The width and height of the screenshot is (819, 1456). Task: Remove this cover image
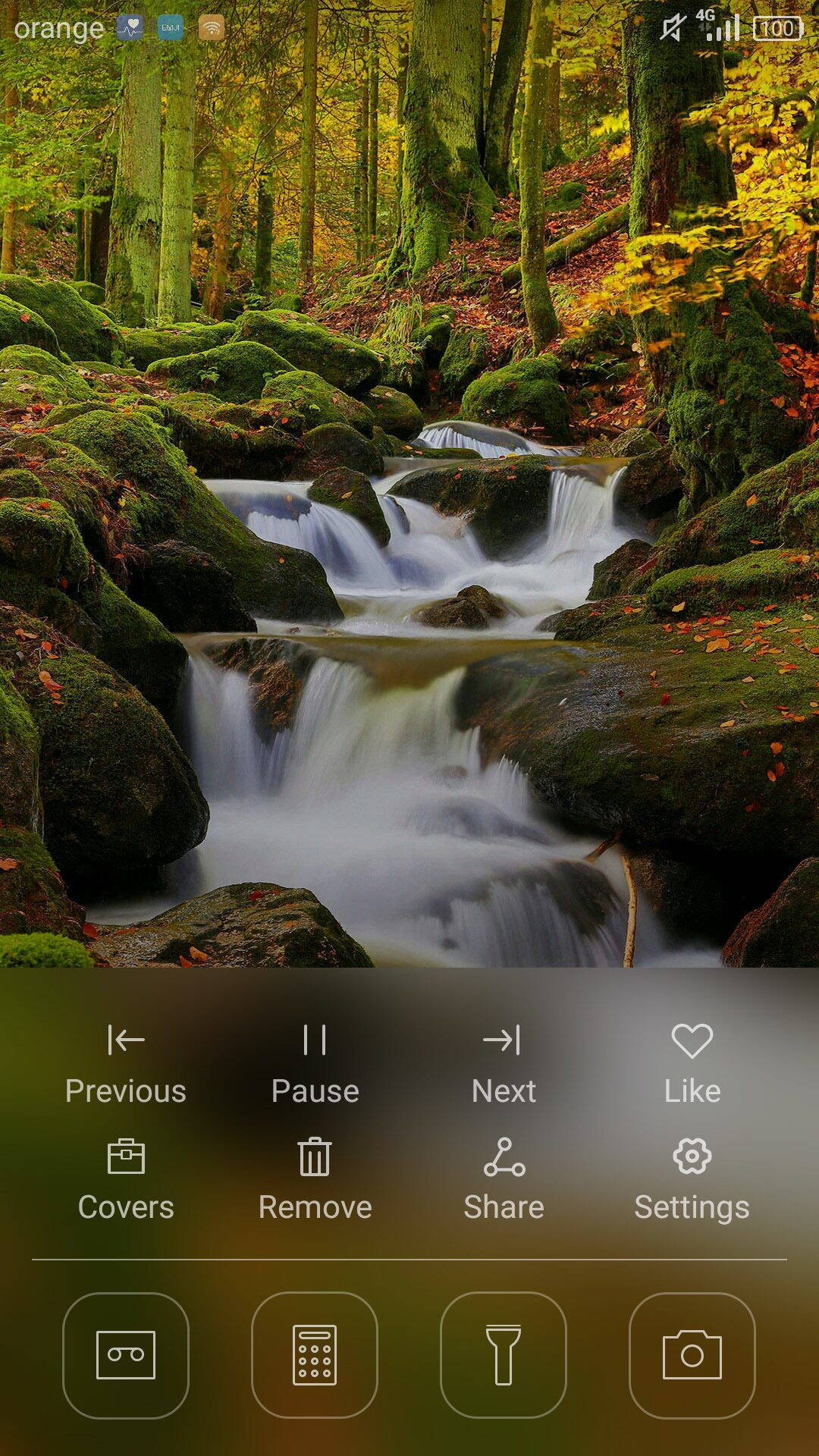coord(315,1180)
